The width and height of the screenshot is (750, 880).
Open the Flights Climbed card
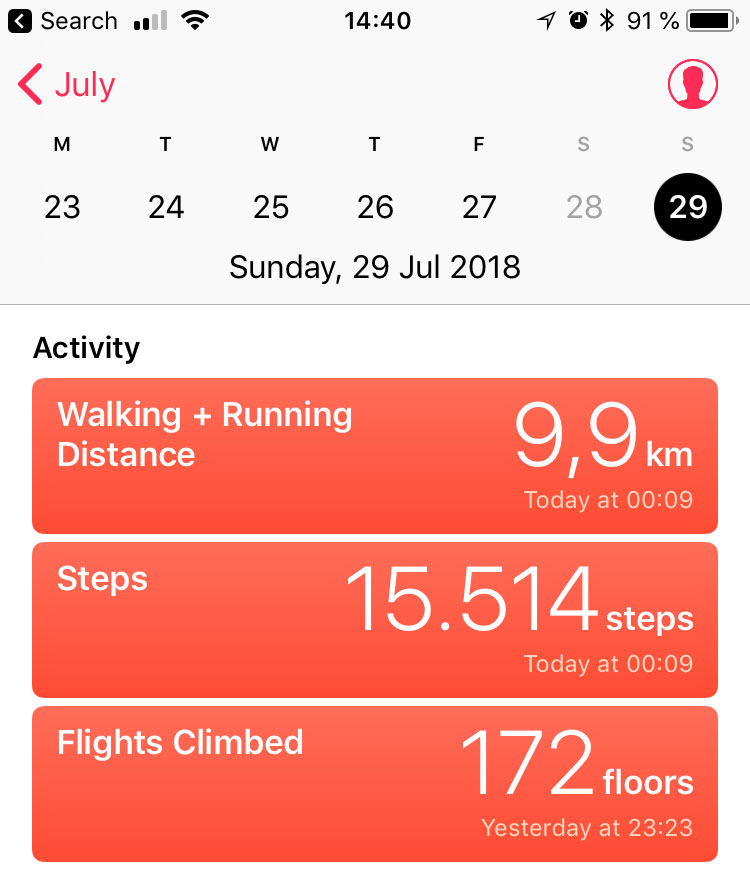tap(375, 783)
